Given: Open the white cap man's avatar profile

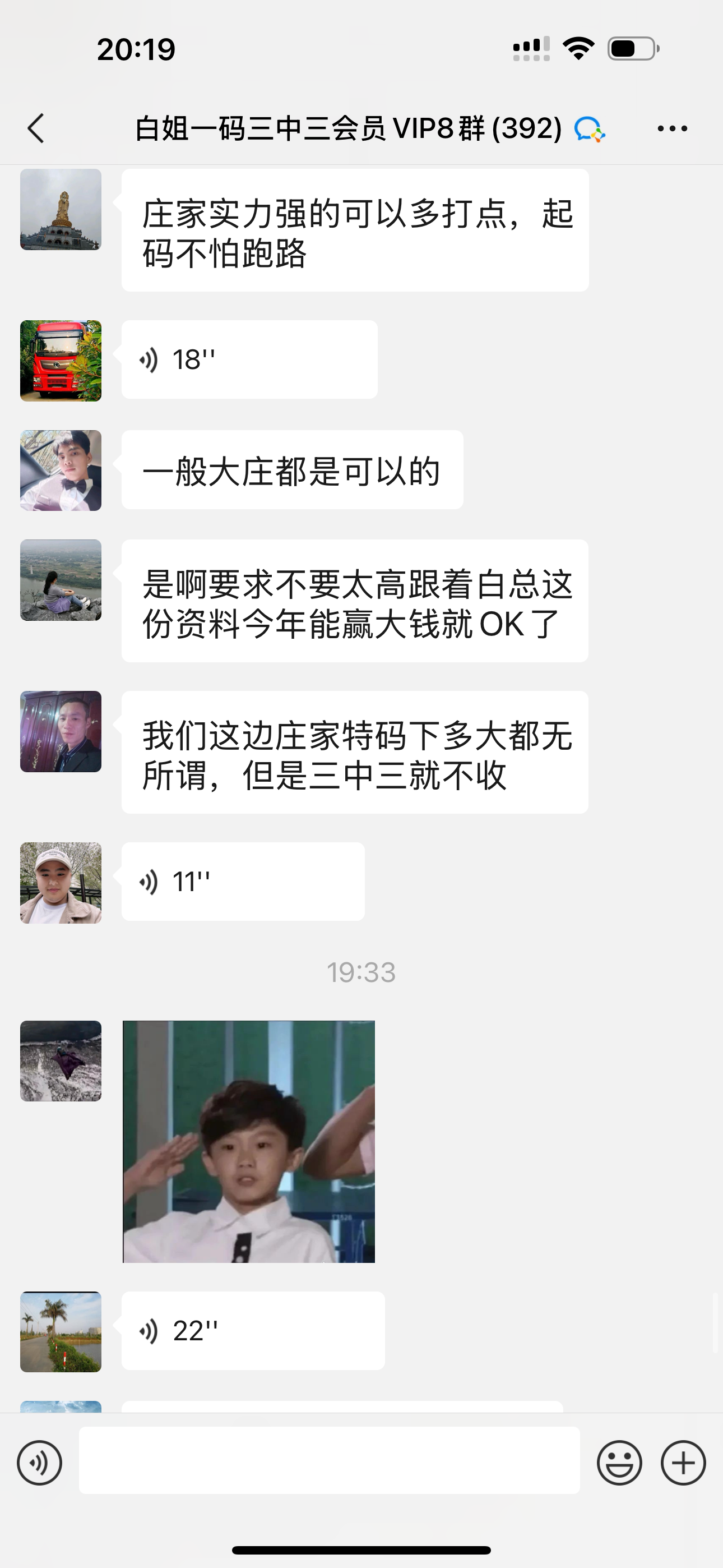Looking at the screenshot, I should point(61,883).
